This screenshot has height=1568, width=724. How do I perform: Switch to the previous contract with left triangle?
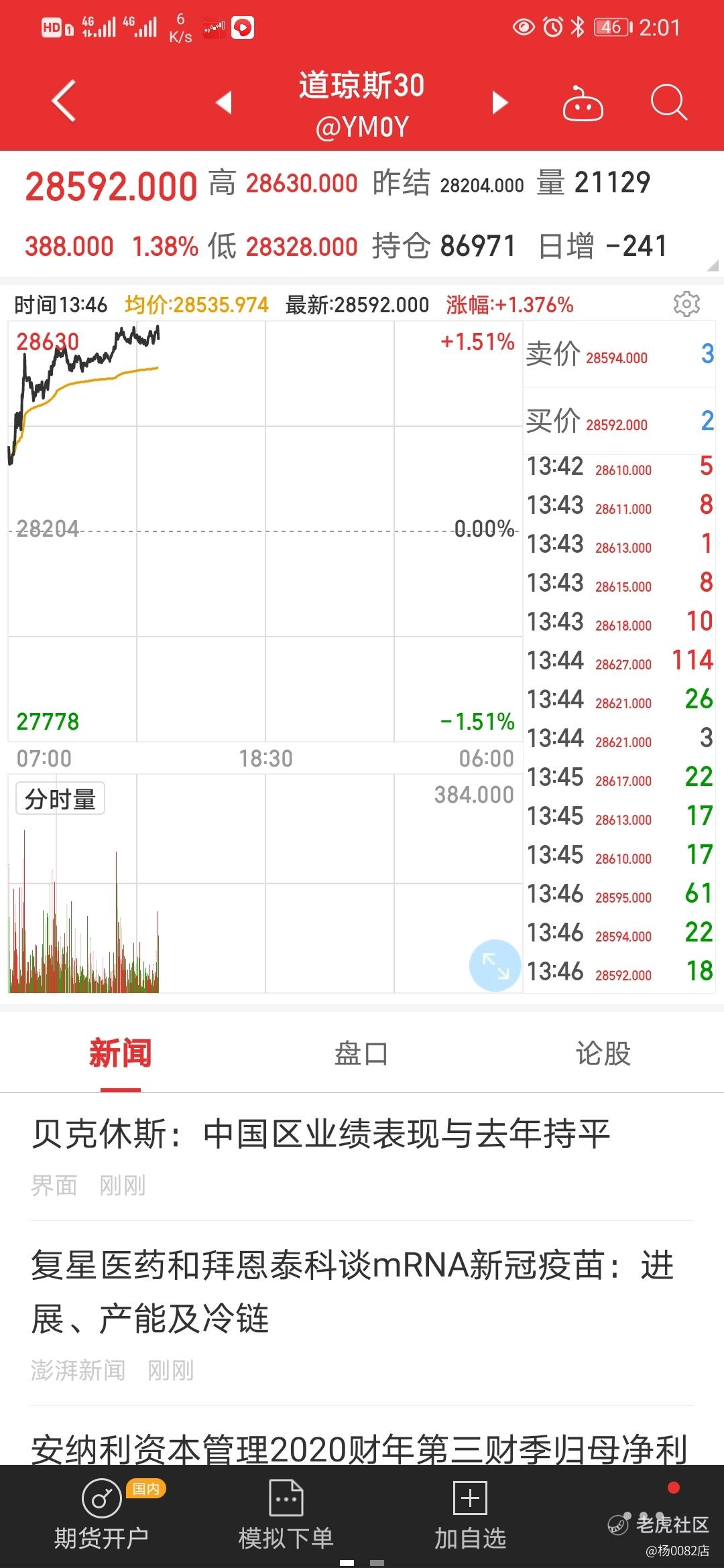click(224, 103)
